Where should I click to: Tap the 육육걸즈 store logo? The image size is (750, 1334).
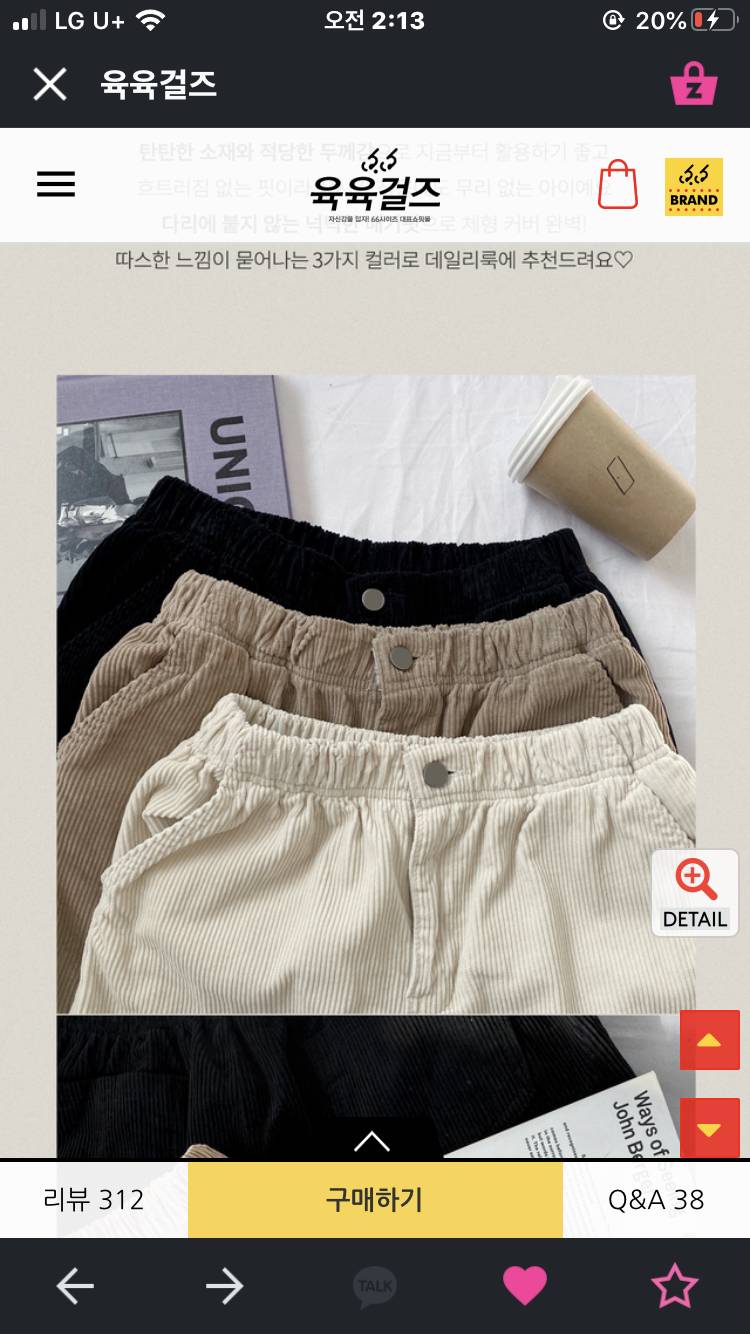[x=375, y=186]
